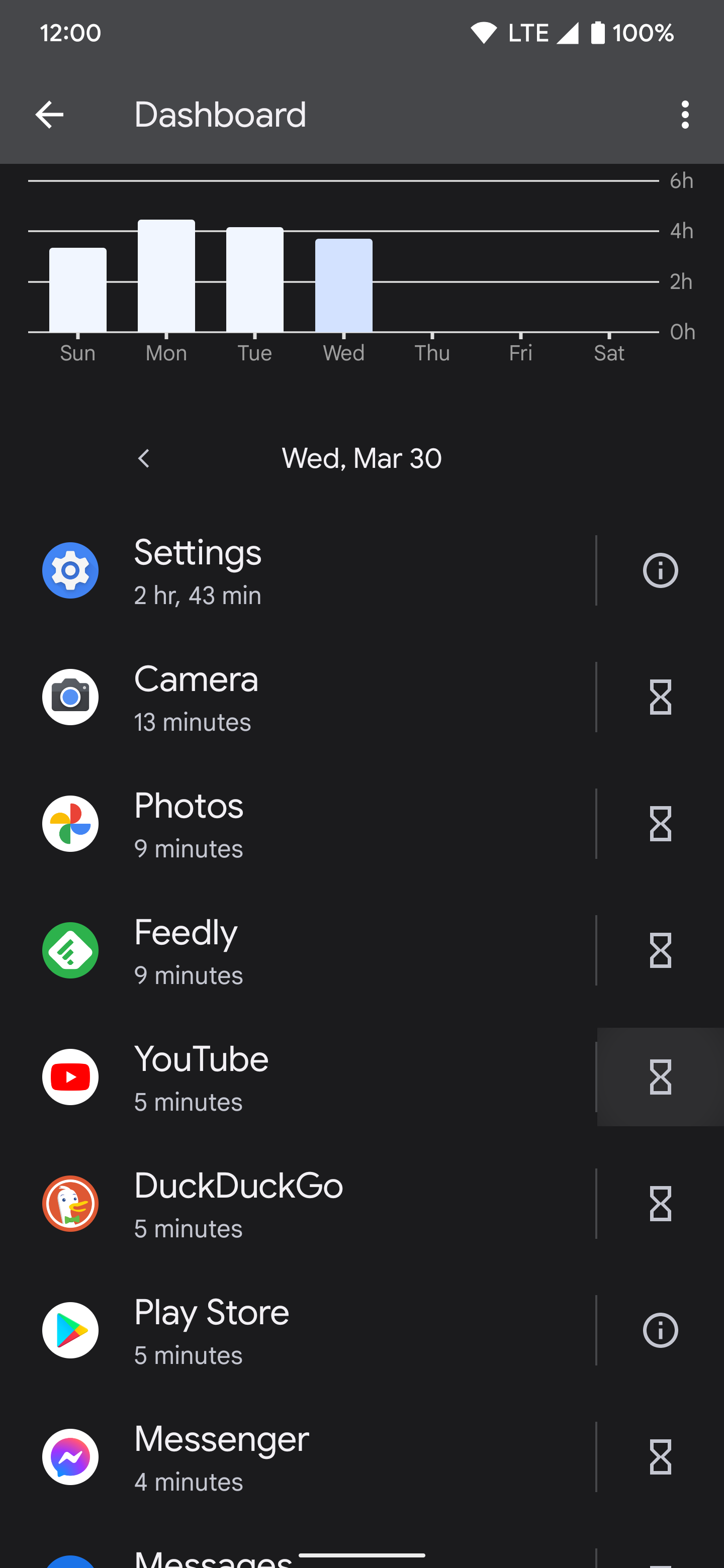Click the Messenger app icon
The height and width of the screenshot is (1568, 724).
(70, 1456)
